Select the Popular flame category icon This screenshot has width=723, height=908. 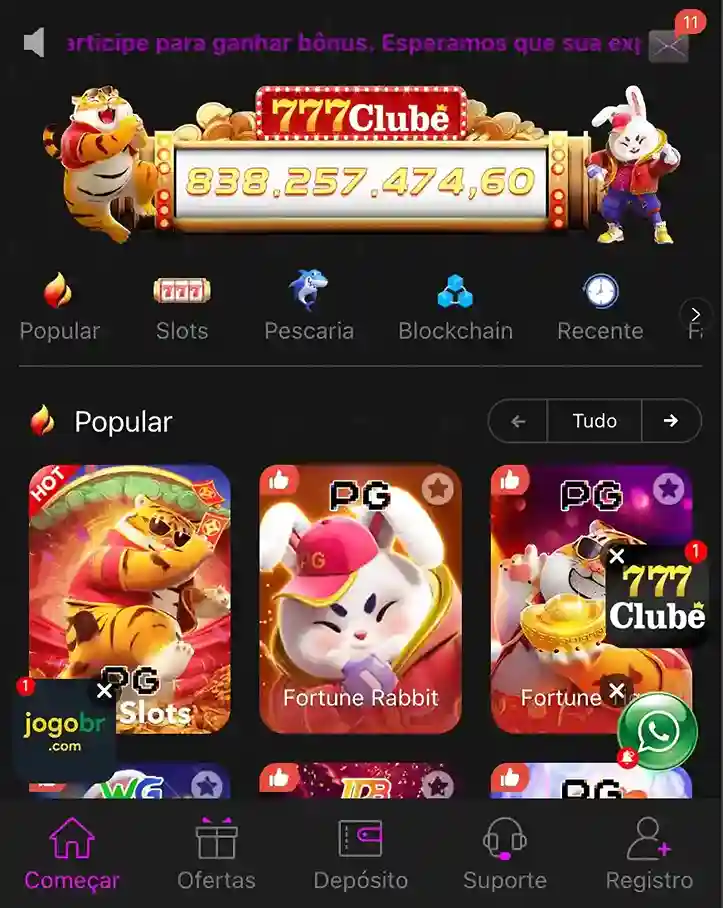click(59, 292)
